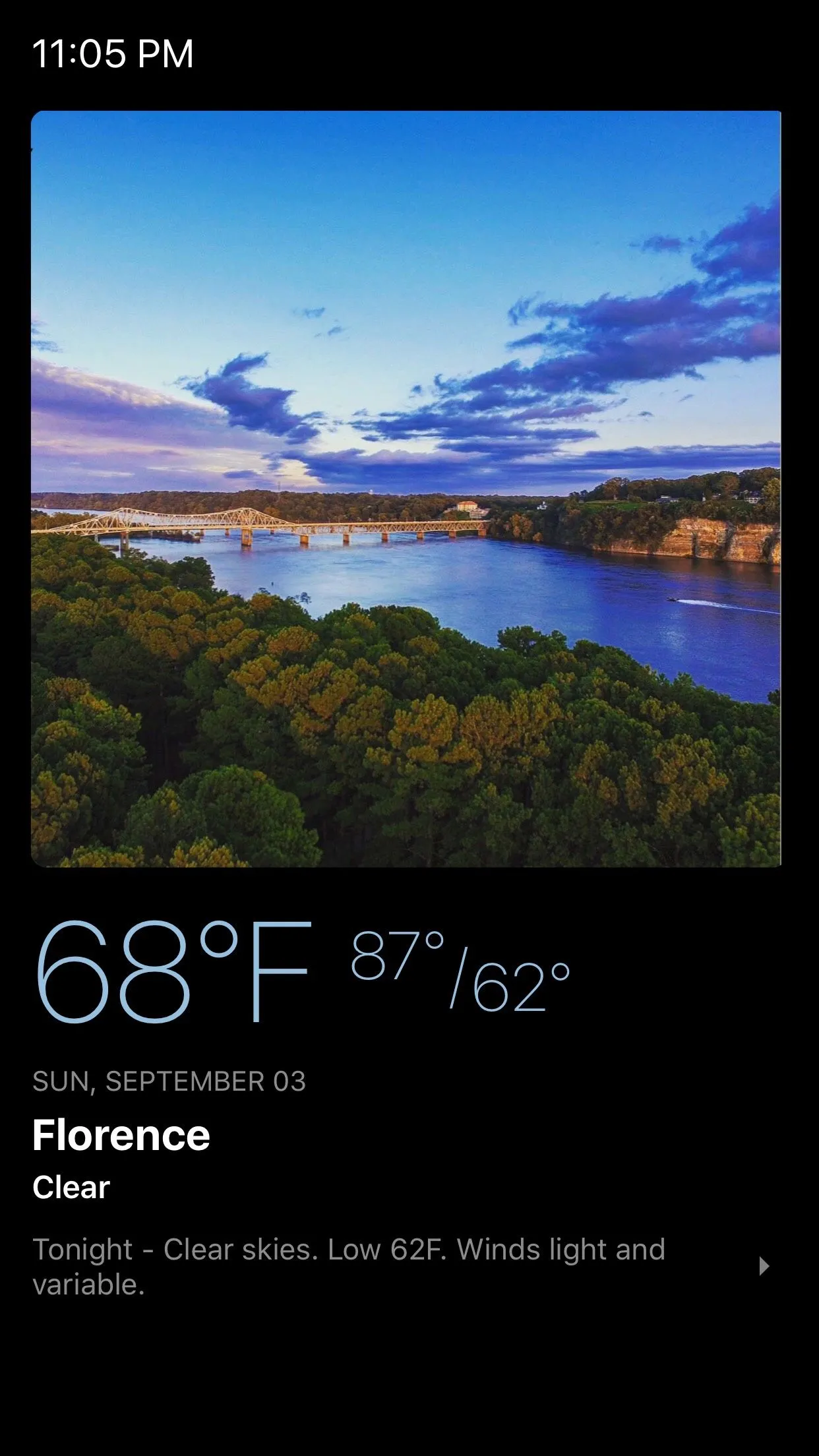Open the Florence landscape photo
Viewport: 819px width, 1456px height.
[406, 489]
